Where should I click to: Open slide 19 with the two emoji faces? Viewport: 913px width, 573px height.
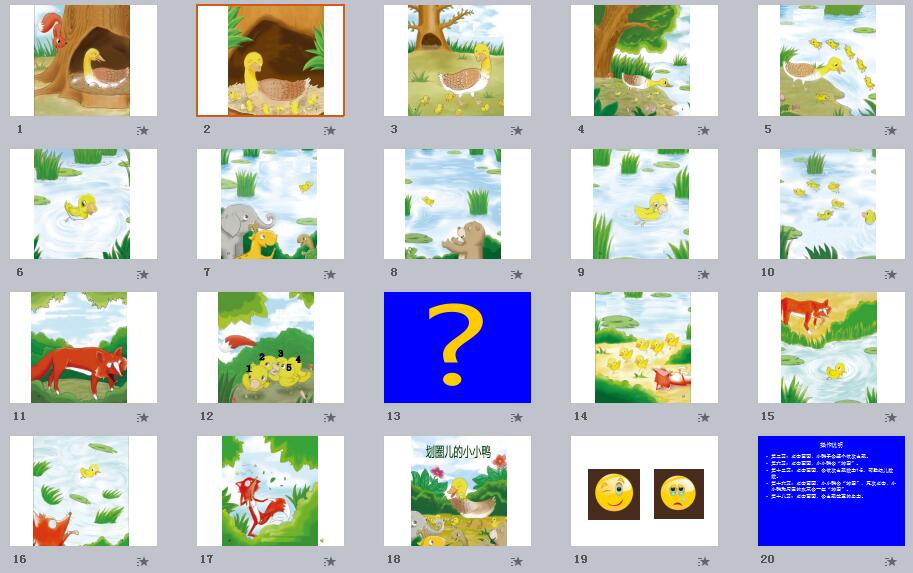pos(644,491)
